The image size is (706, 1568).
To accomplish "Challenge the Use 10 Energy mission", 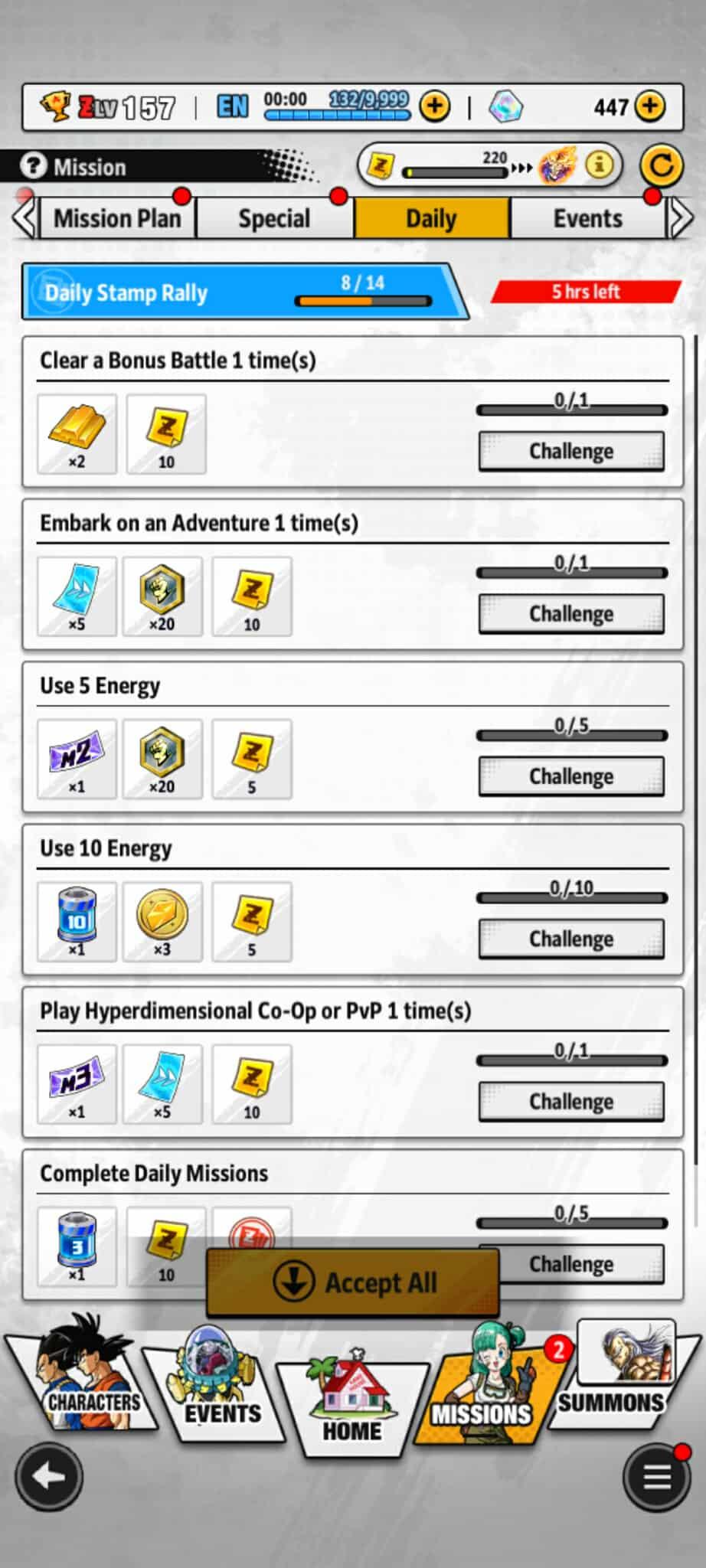I will (571, 939).
